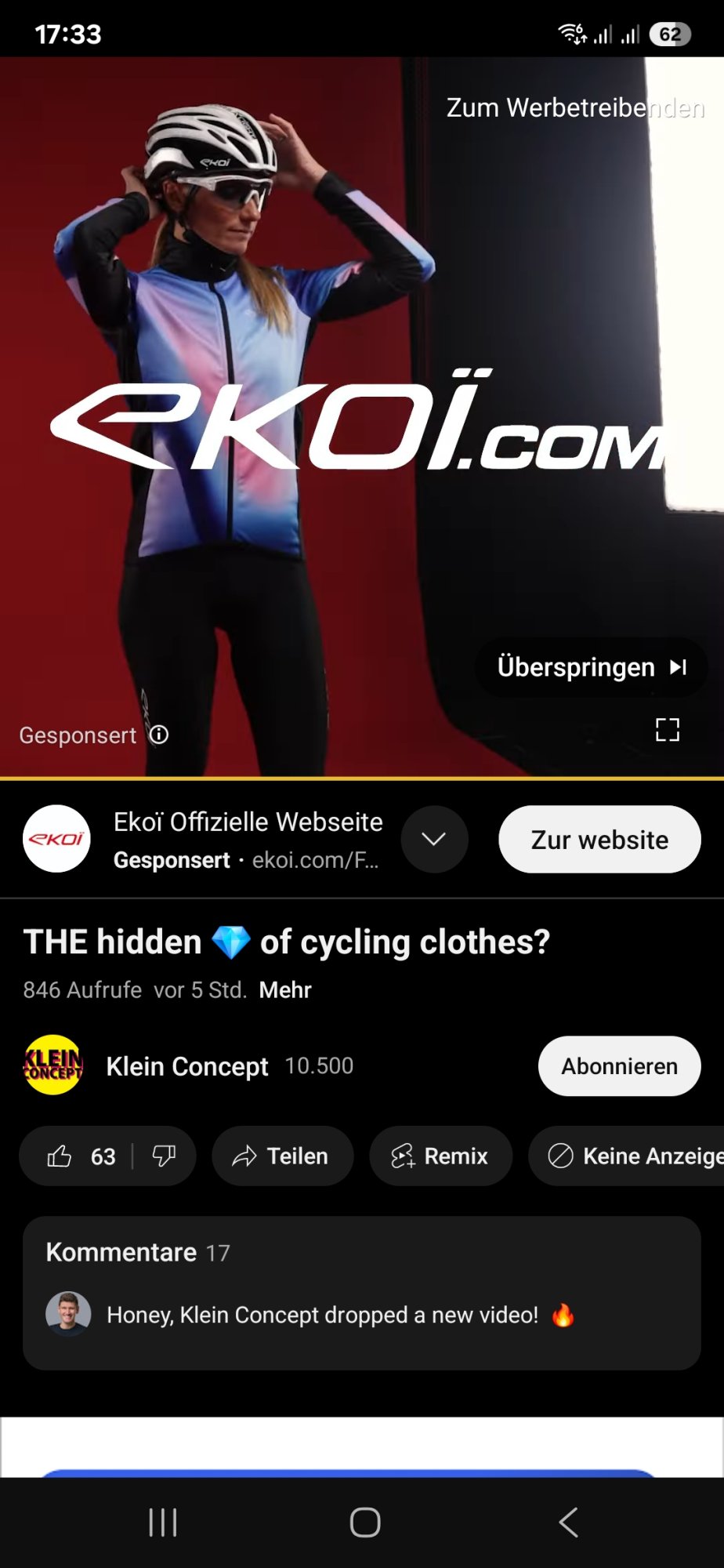Viewport: 724px width, 1568px height.
Task: Share the video via Teilen
Action: tap(282, 1156)
